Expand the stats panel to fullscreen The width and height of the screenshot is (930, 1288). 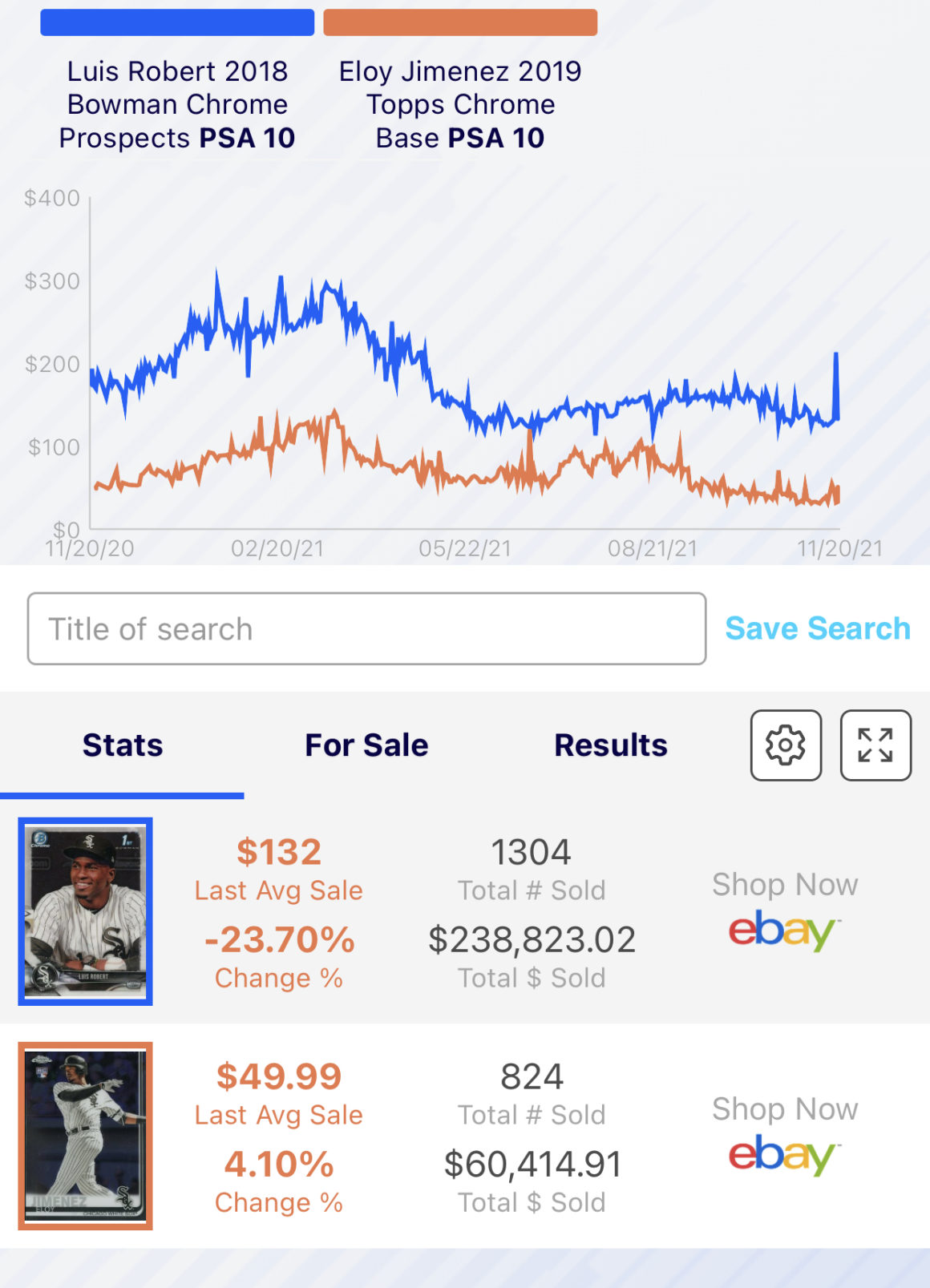(x=877, y=745)
